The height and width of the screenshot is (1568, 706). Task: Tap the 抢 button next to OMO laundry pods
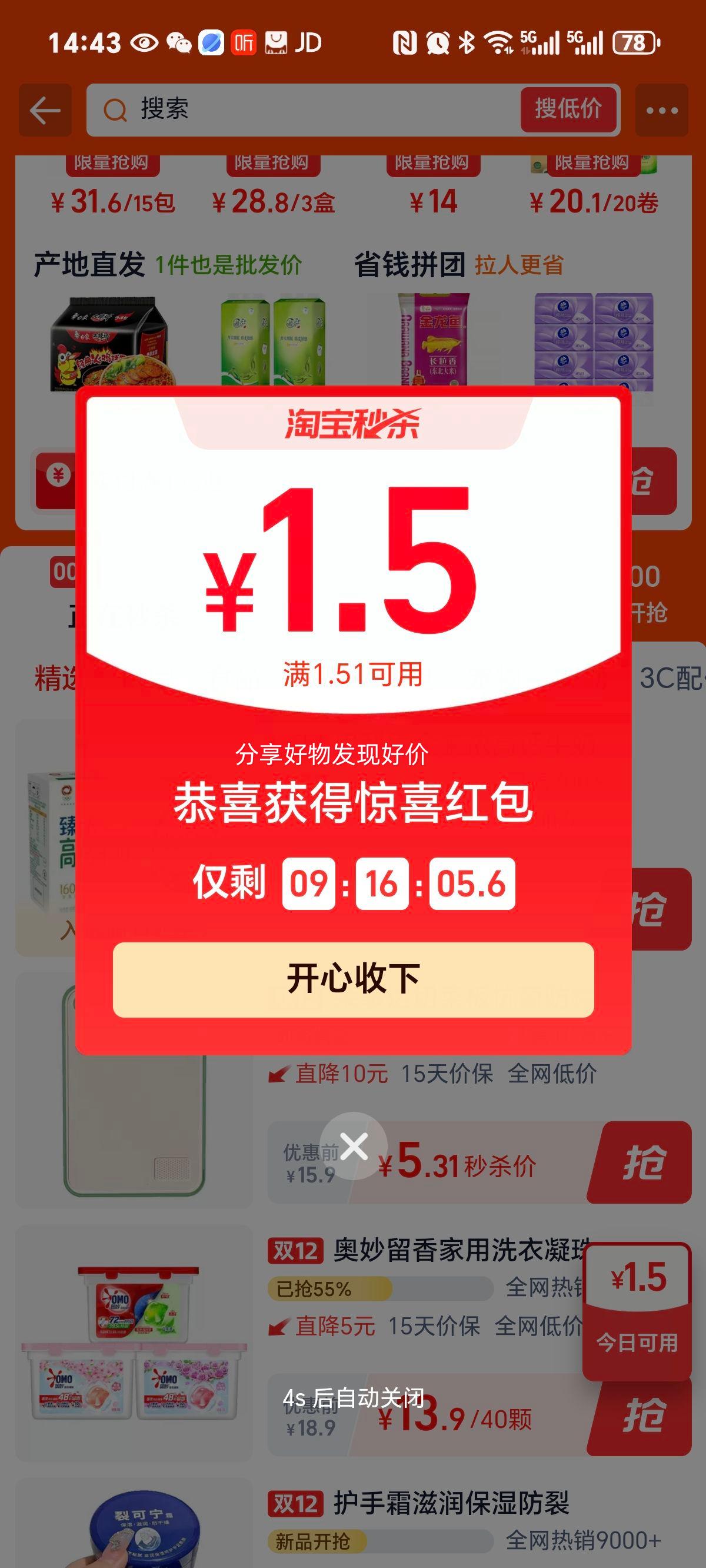[647, 1414]
